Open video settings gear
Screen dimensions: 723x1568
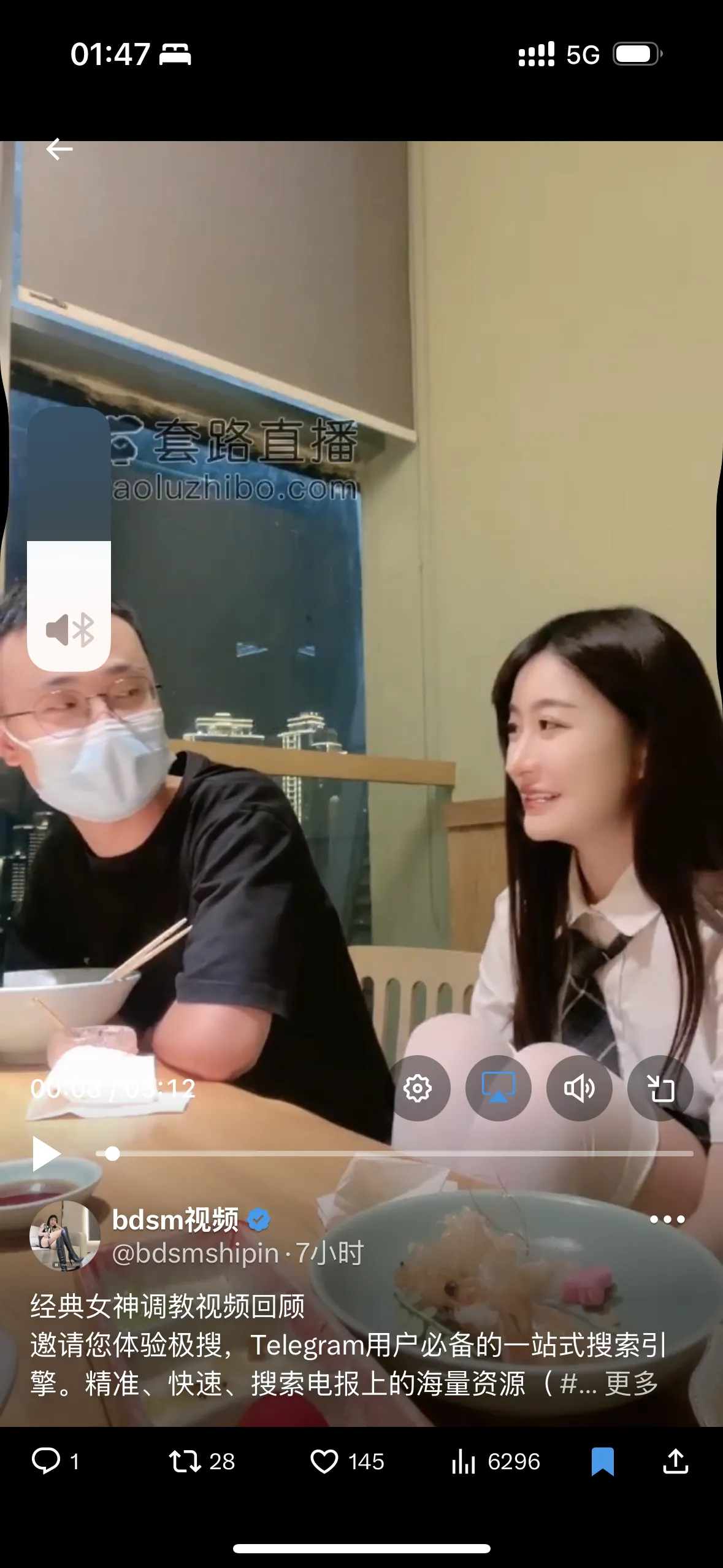418,1088
